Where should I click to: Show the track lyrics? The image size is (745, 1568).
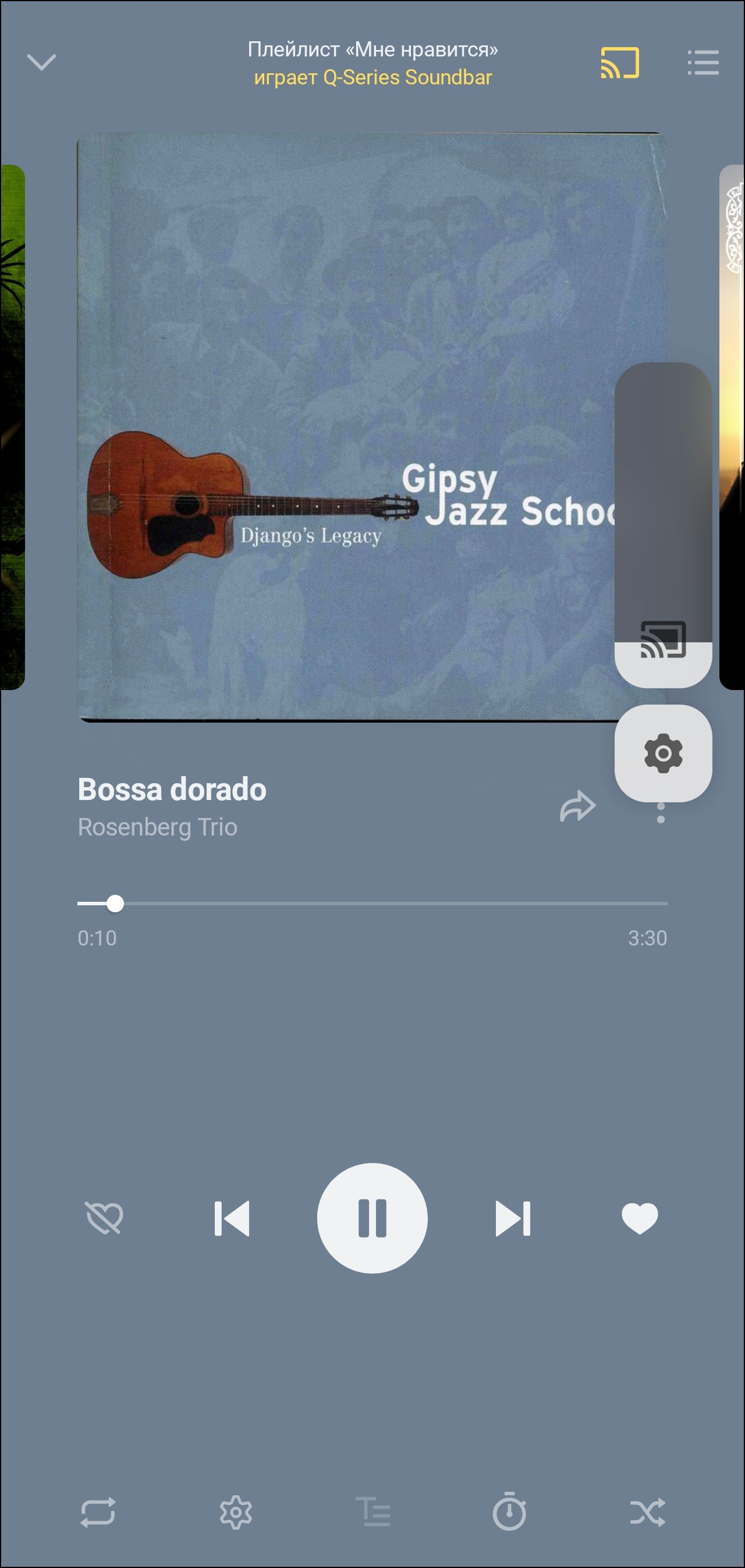point(373,1513)
